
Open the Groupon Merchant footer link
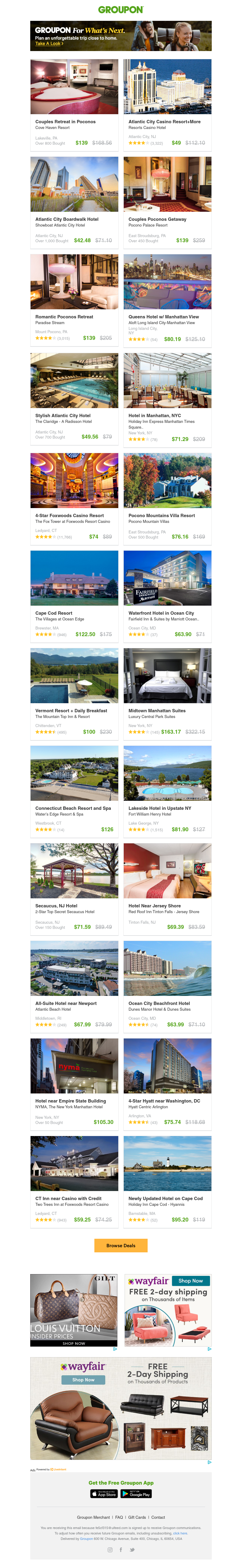[93, 1517]
